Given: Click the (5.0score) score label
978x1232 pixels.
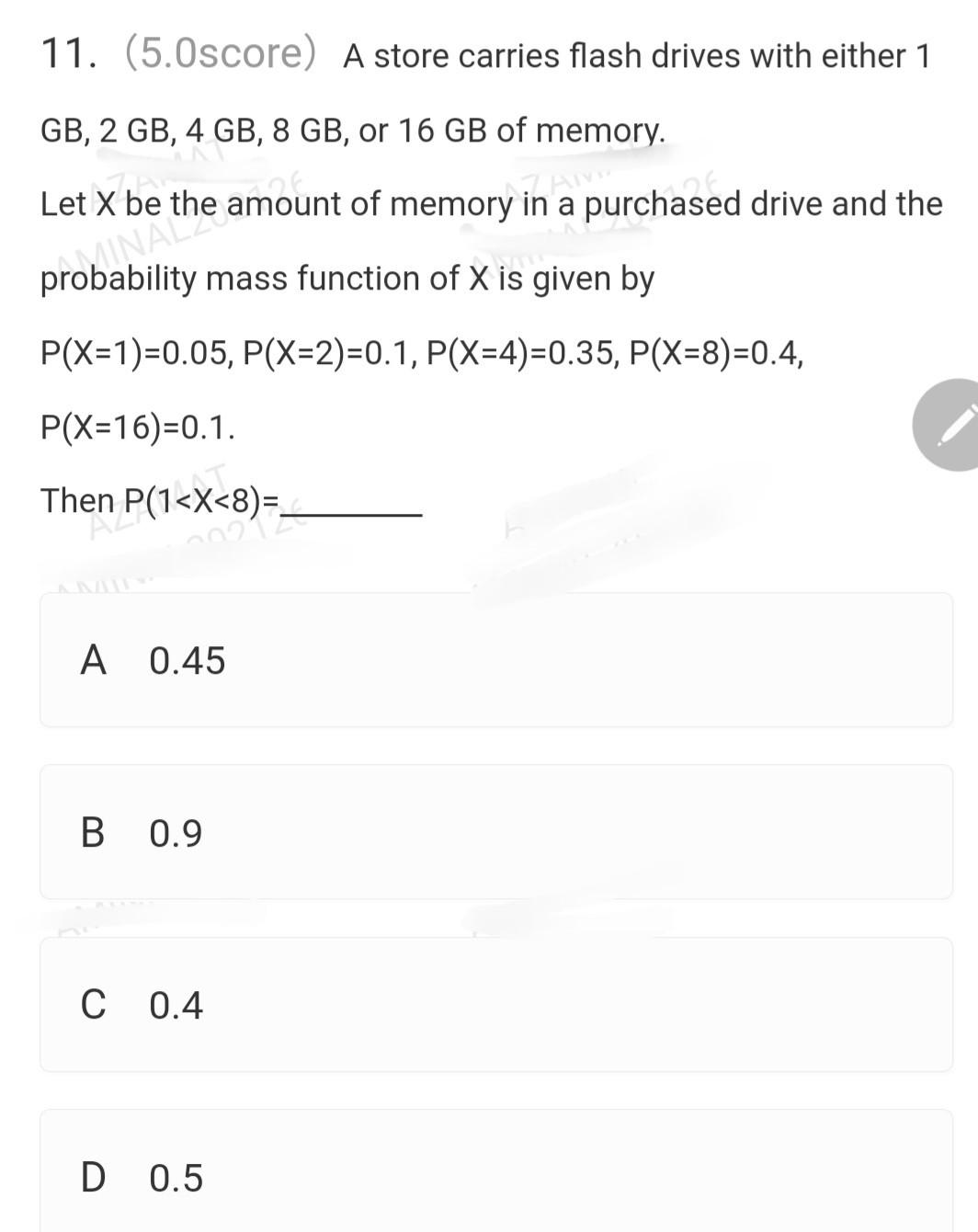Looking at the screenshot, I should click(221, 55).
